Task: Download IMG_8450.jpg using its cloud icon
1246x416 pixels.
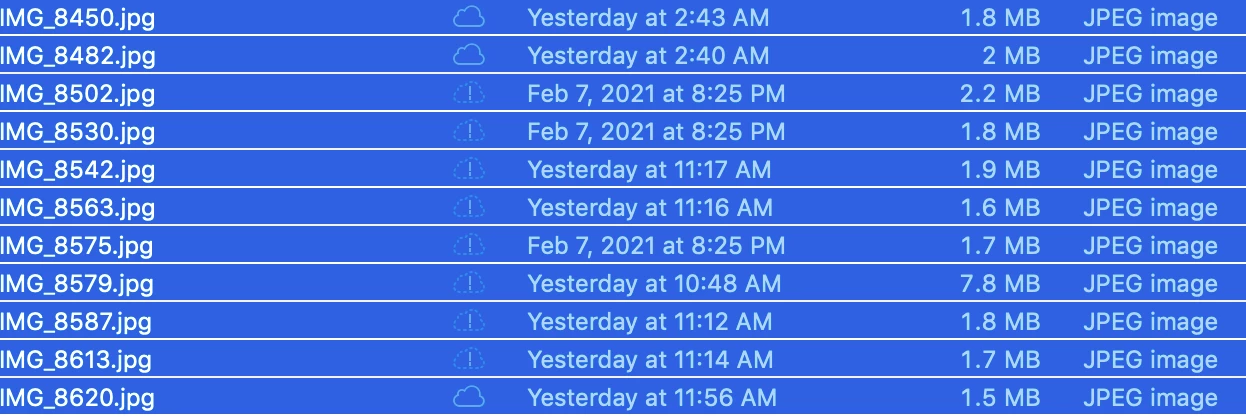Action: pyautogui.click(x=468, y=17)
